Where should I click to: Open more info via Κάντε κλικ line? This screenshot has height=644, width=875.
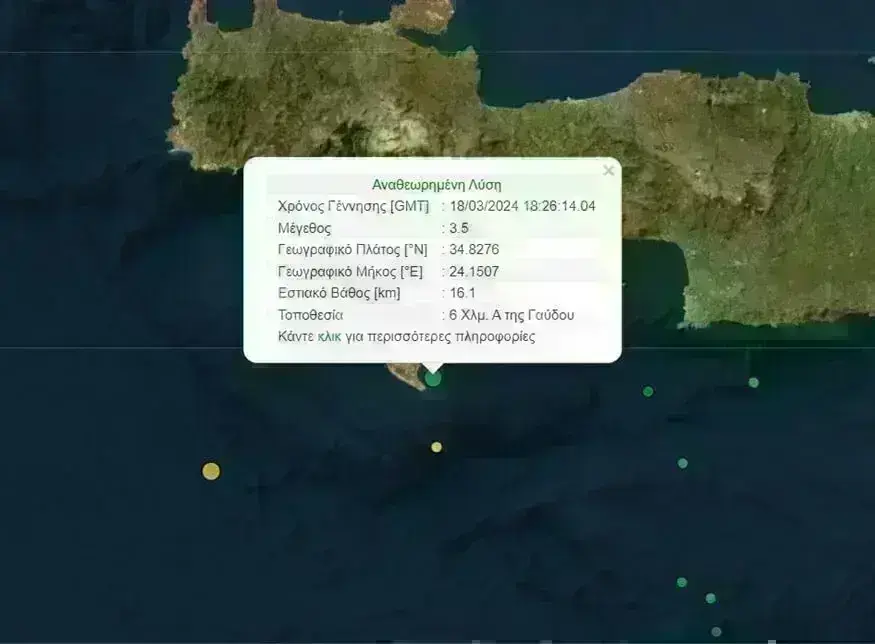point(406,337)
